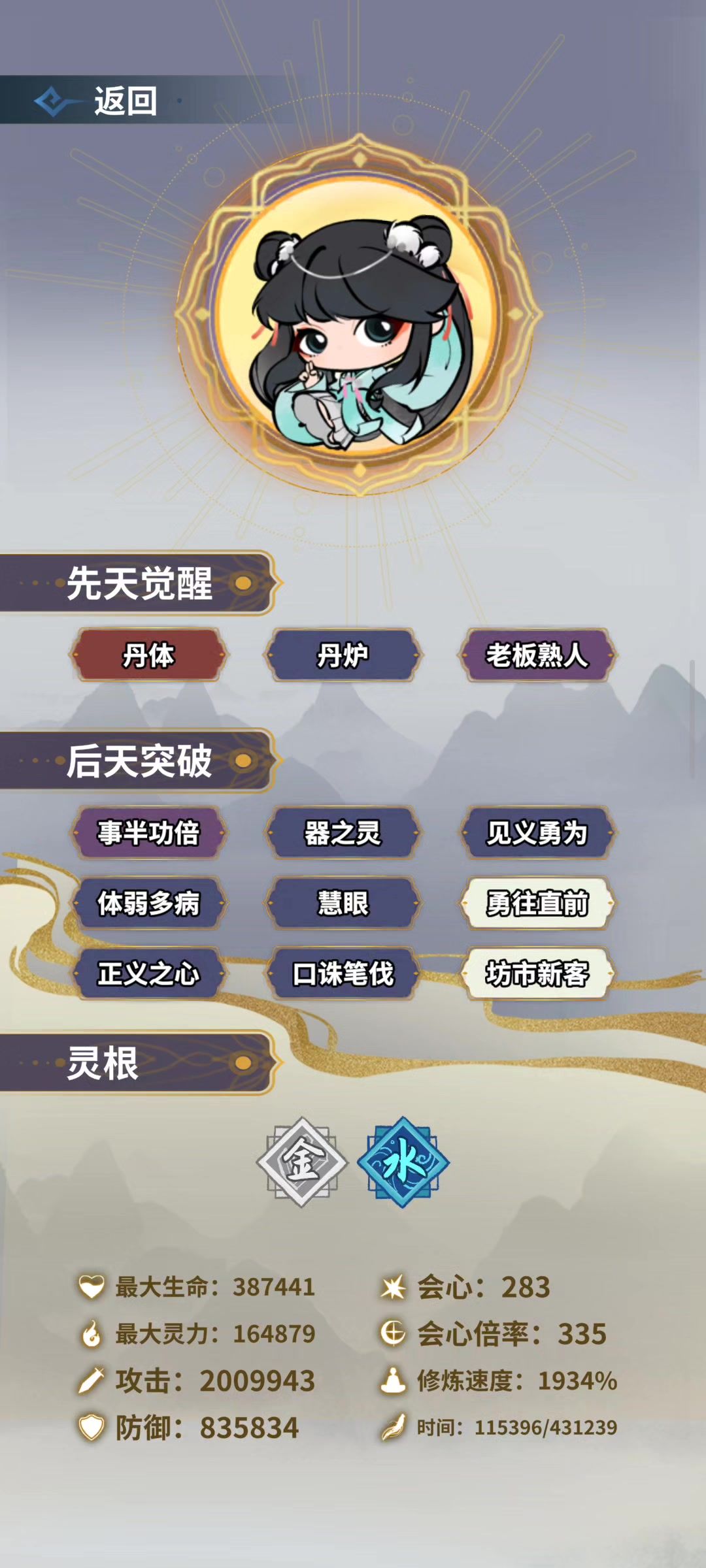Open the 丹体 innate trait
The width and height of the screenshot is (706, 1568).
click(x=149, y=655)
